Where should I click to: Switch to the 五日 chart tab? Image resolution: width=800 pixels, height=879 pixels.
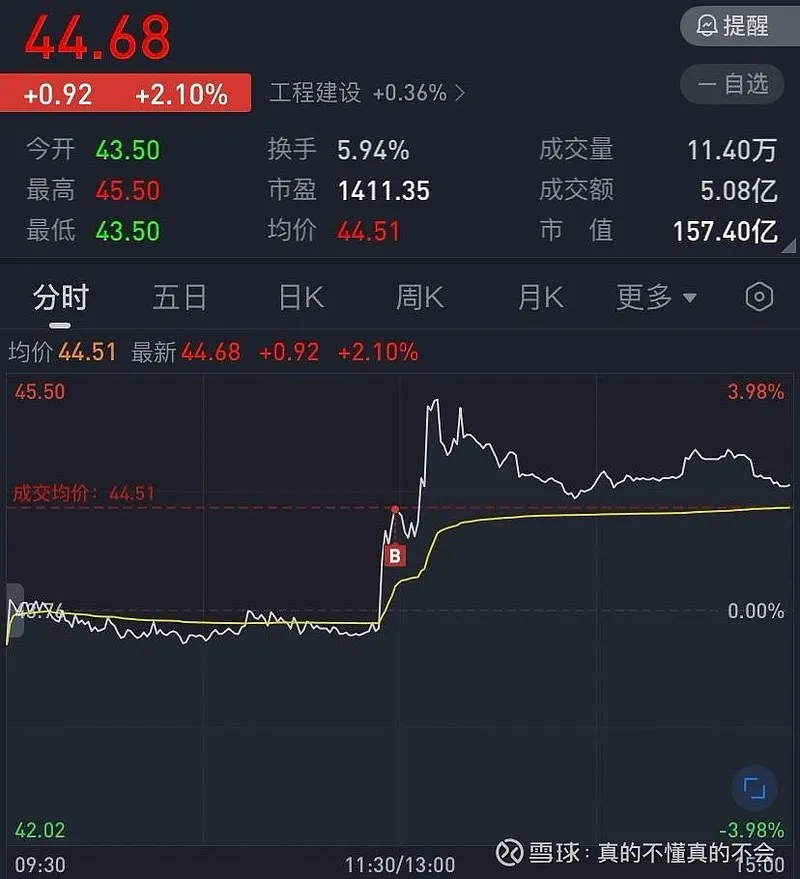[180, 297]
